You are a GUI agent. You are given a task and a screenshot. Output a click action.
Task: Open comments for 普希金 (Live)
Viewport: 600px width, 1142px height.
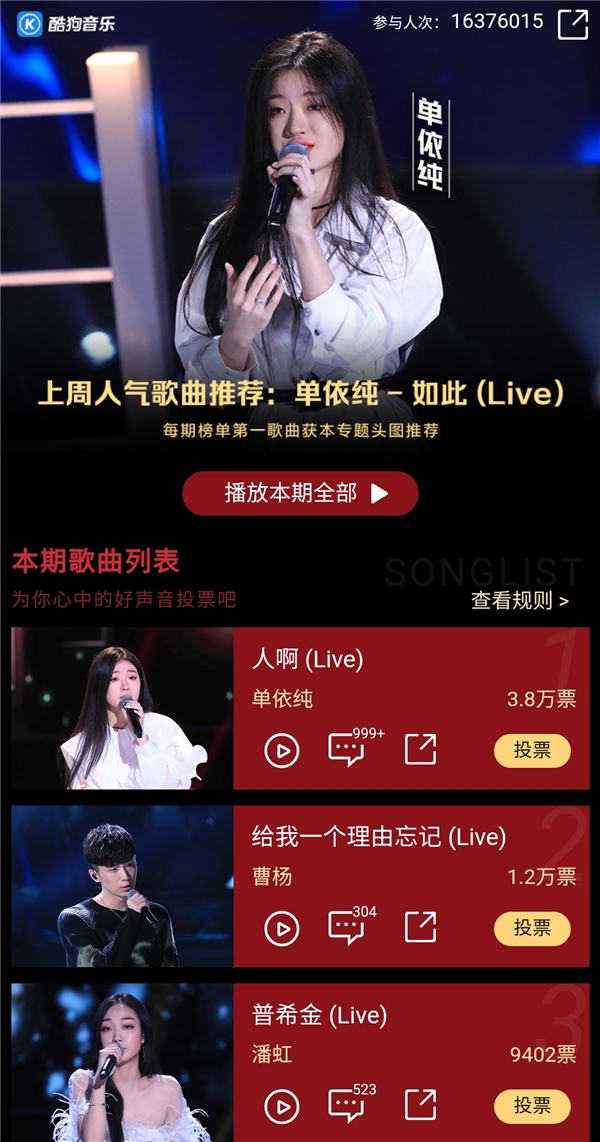346,1106
